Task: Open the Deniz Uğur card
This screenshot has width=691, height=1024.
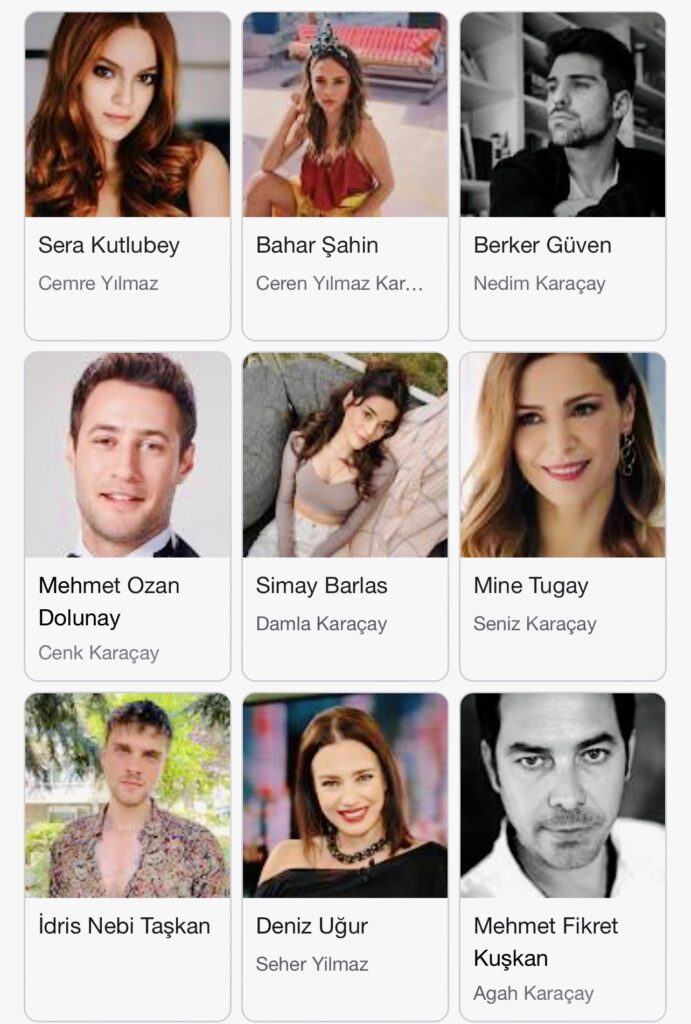Action: coord(345,855)
